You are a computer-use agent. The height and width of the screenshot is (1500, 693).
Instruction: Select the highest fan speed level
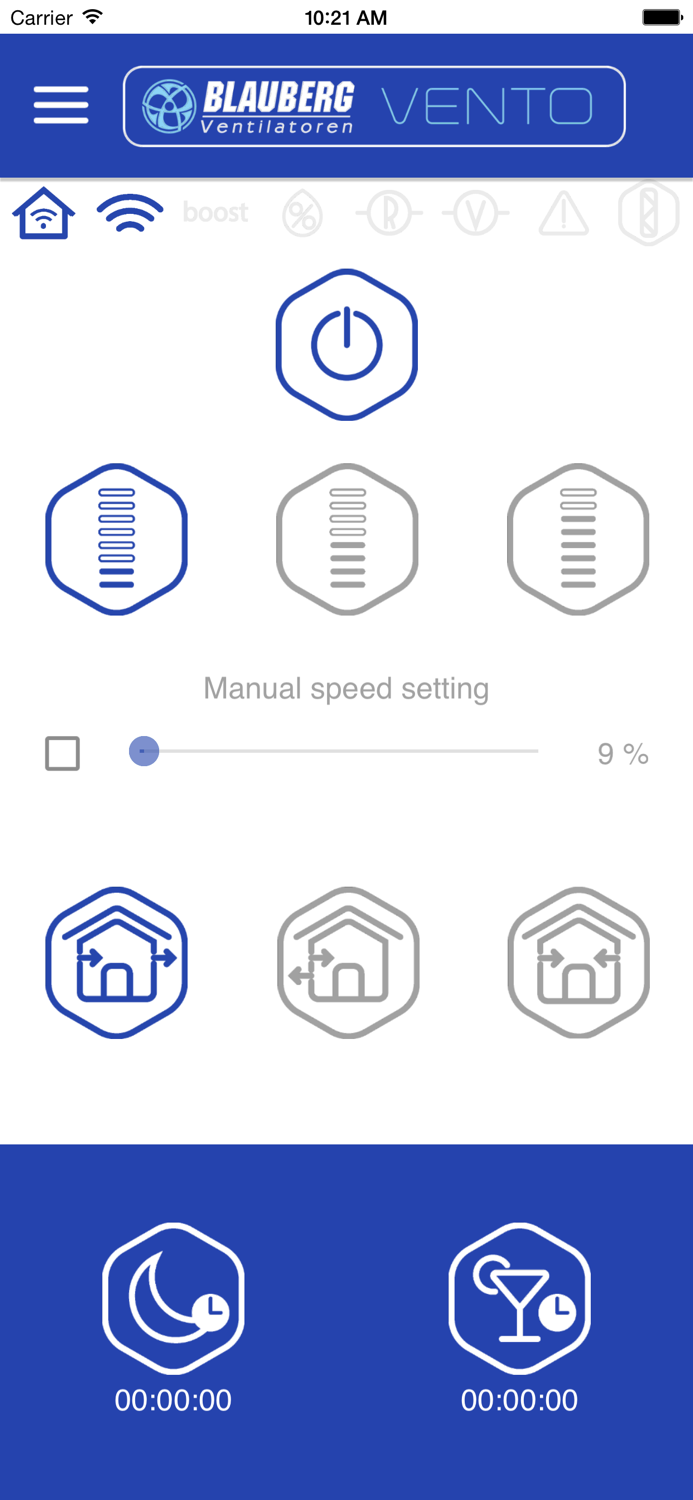(578, 539)
